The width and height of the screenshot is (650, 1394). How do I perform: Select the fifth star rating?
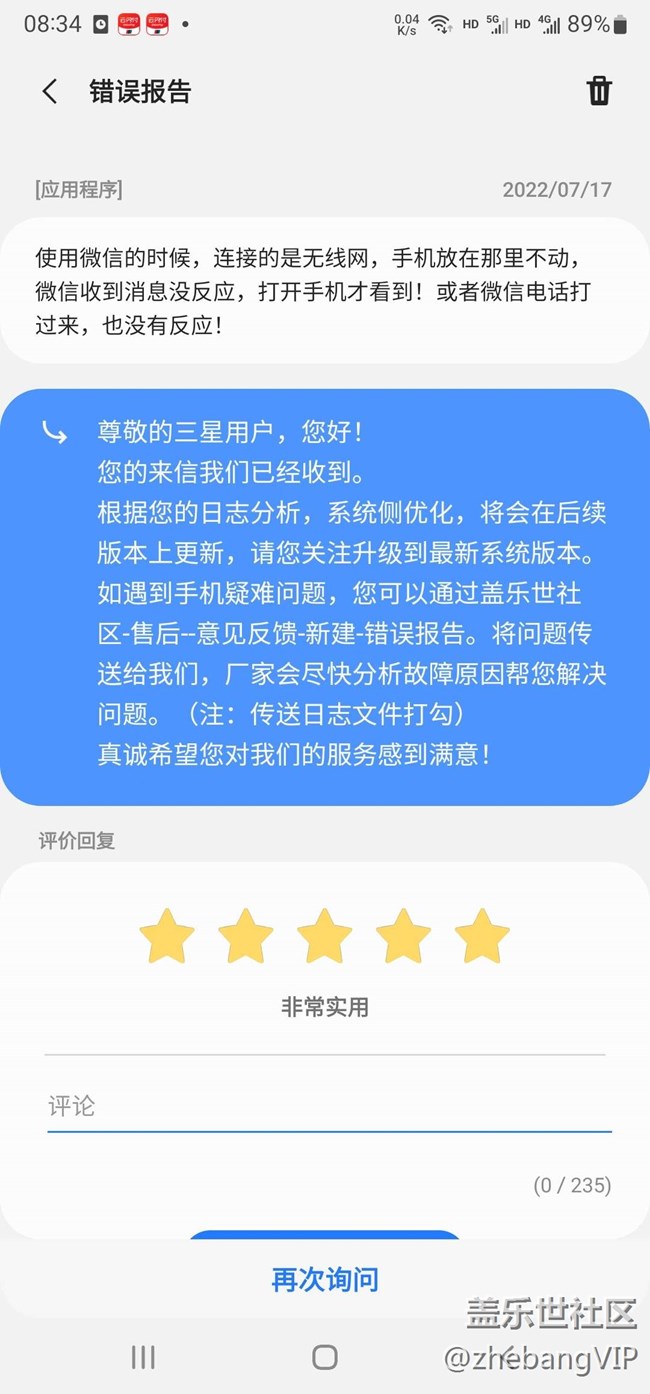point(482,936)
